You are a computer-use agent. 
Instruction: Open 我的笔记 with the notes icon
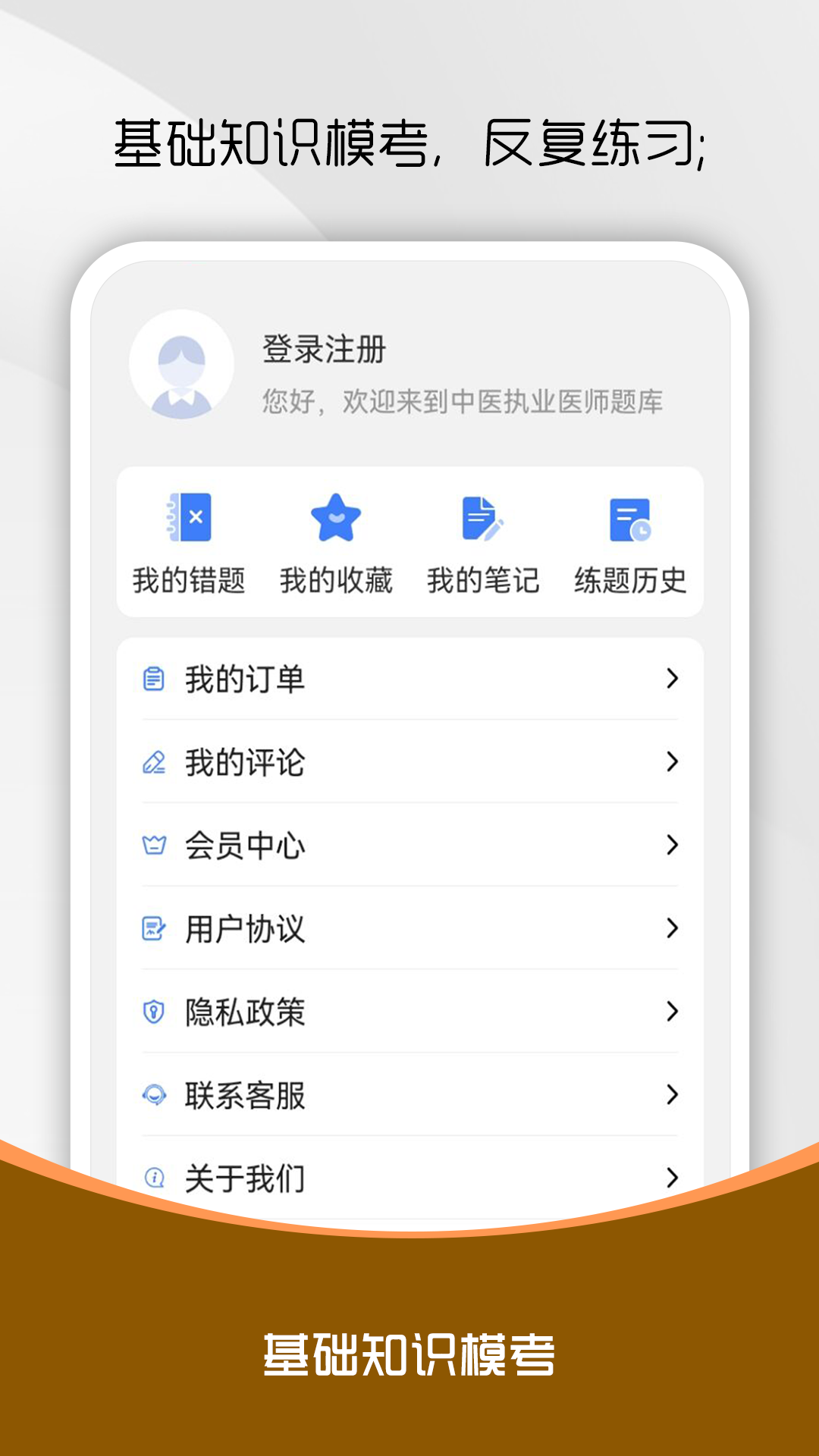(x=482, y=519)
